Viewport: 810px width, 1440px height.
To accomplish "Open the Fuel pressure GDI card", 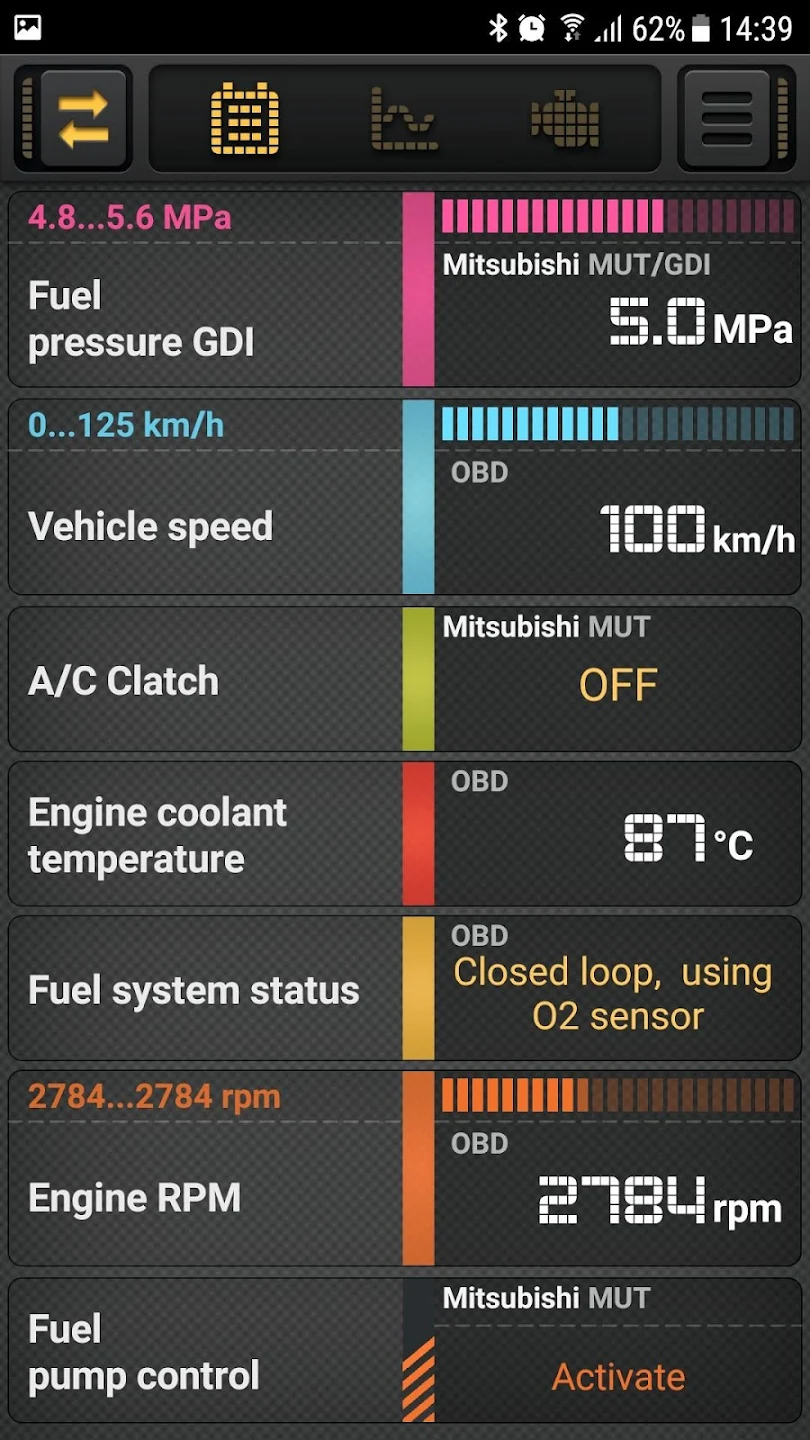I will [x=405, y=290].
